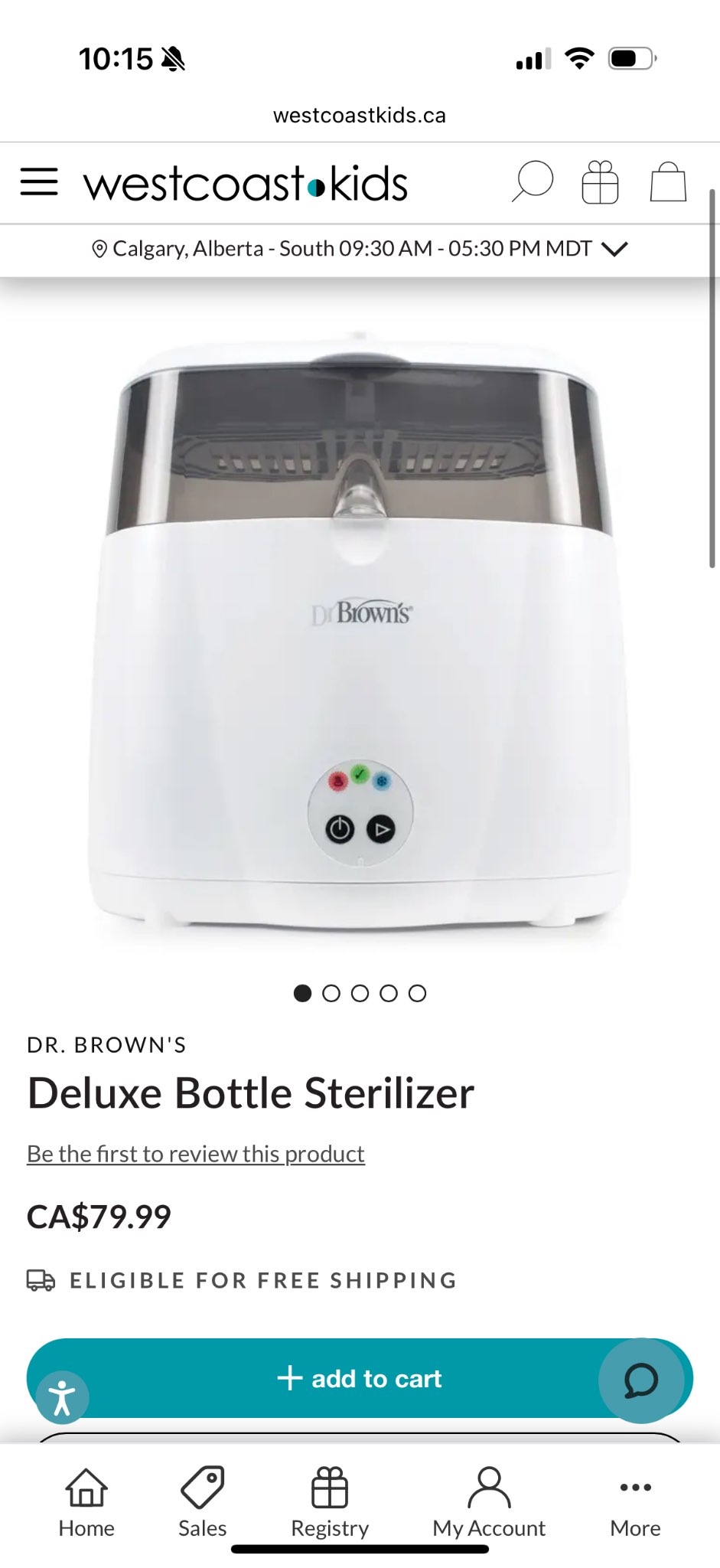Be the first to review this product

(196, 1154)
